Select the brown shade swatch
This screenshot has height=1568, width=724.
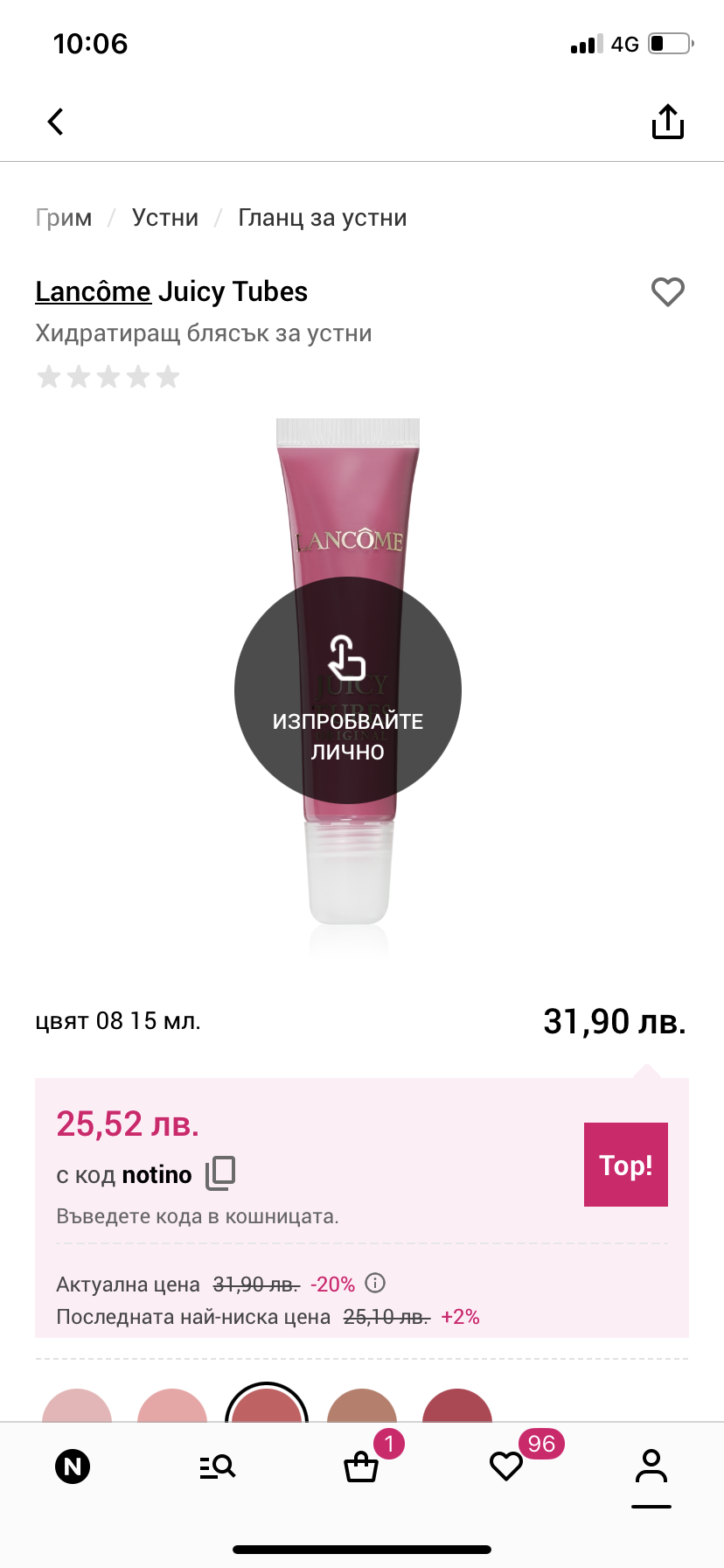pyautogui.click(x=362, y=1405)
